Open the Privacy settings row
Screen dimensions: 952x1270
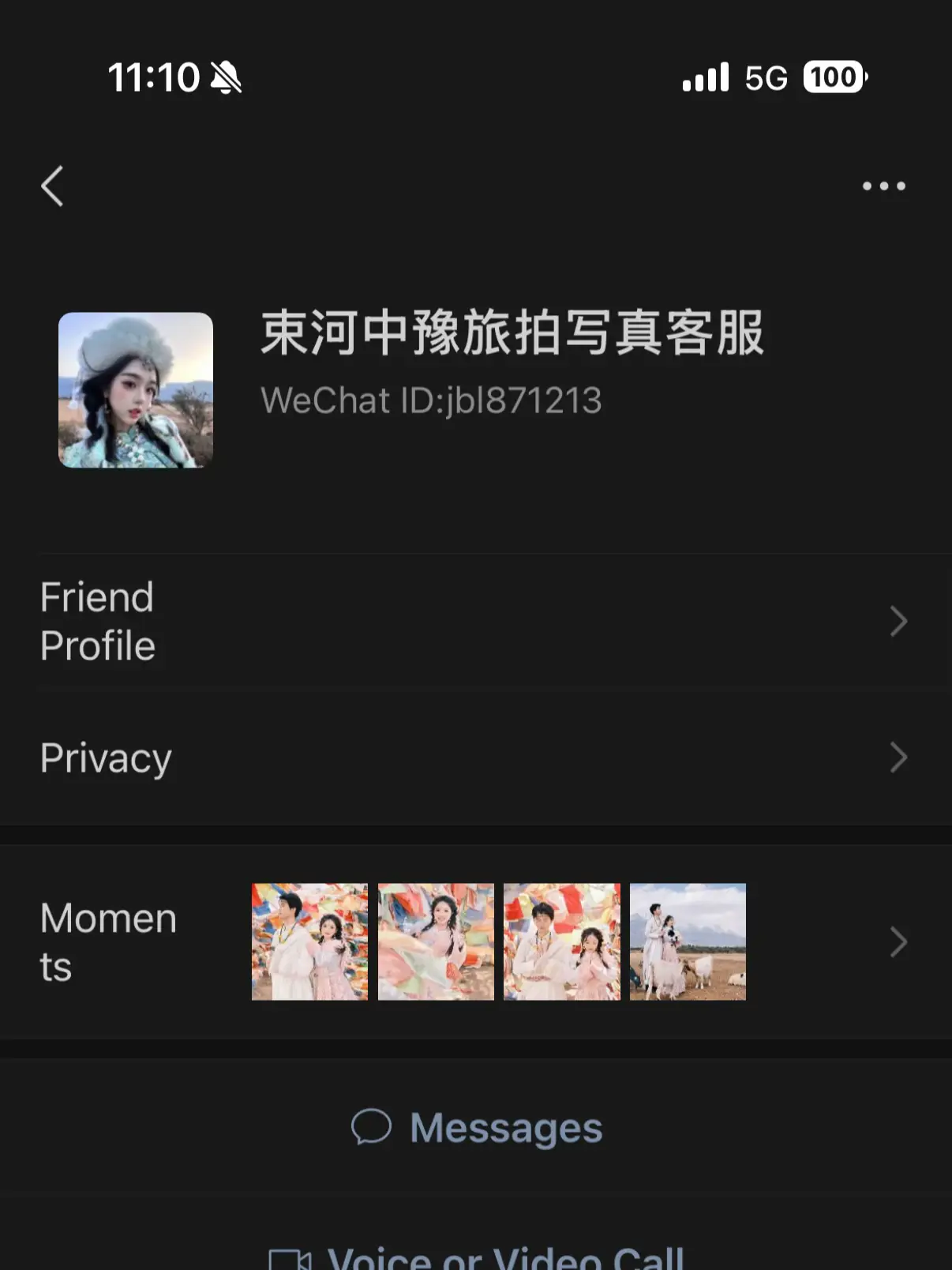tap(474, 758)
